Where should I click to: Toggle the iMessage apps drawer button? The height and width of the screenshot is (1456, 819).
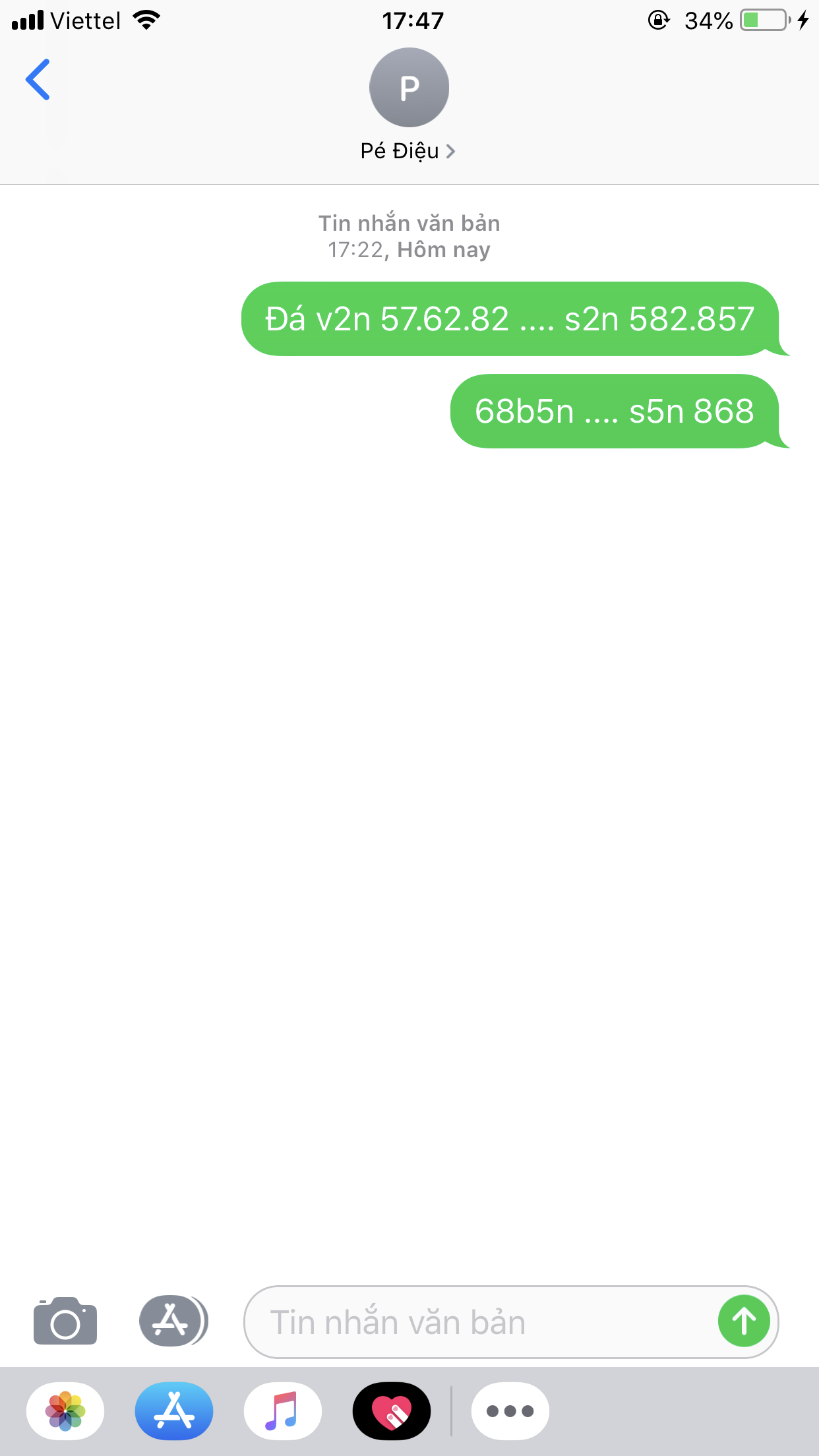173,1321
